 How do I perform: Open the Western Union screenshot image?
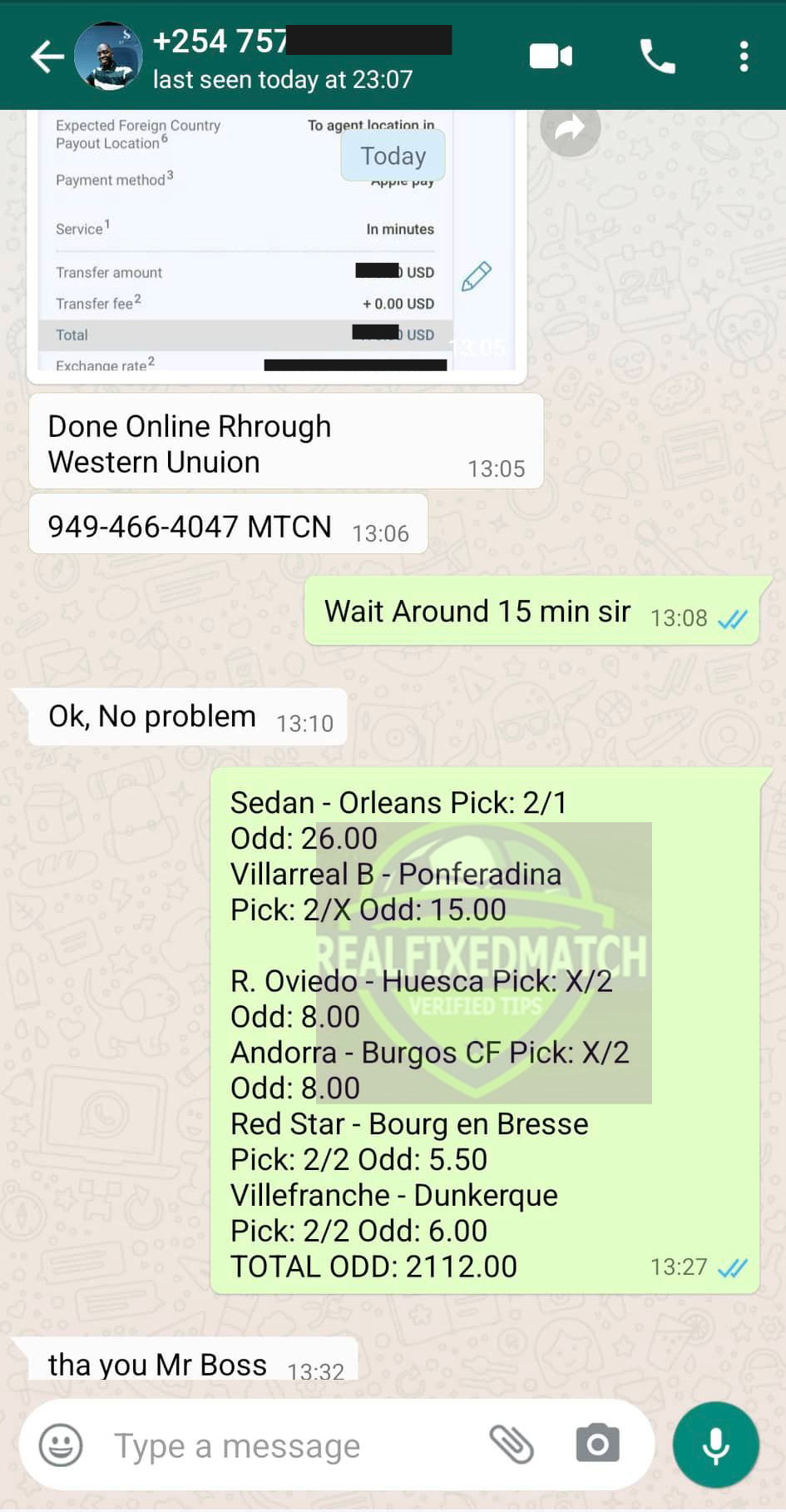coord(277,241)
